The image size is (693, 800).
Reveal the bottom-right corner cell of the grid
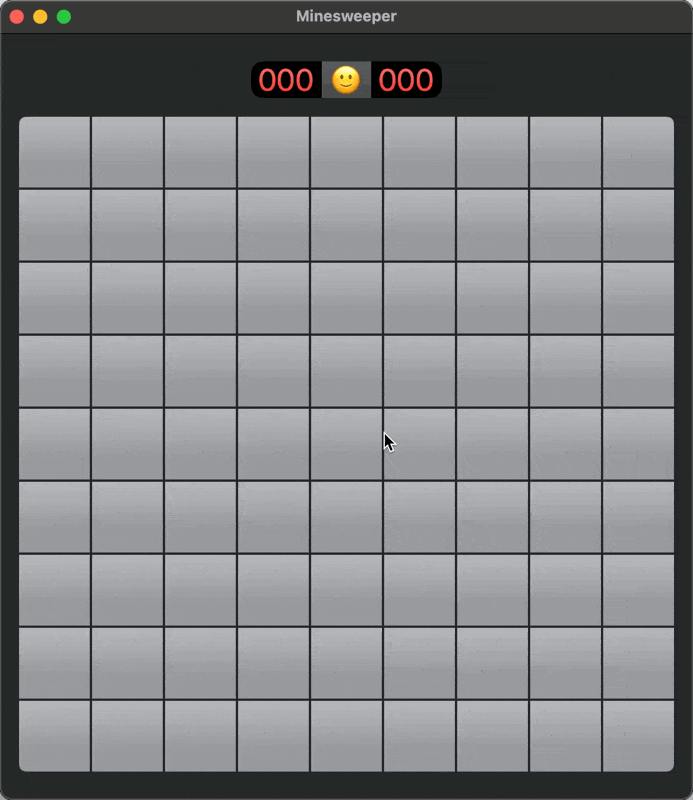click(638, 736)
